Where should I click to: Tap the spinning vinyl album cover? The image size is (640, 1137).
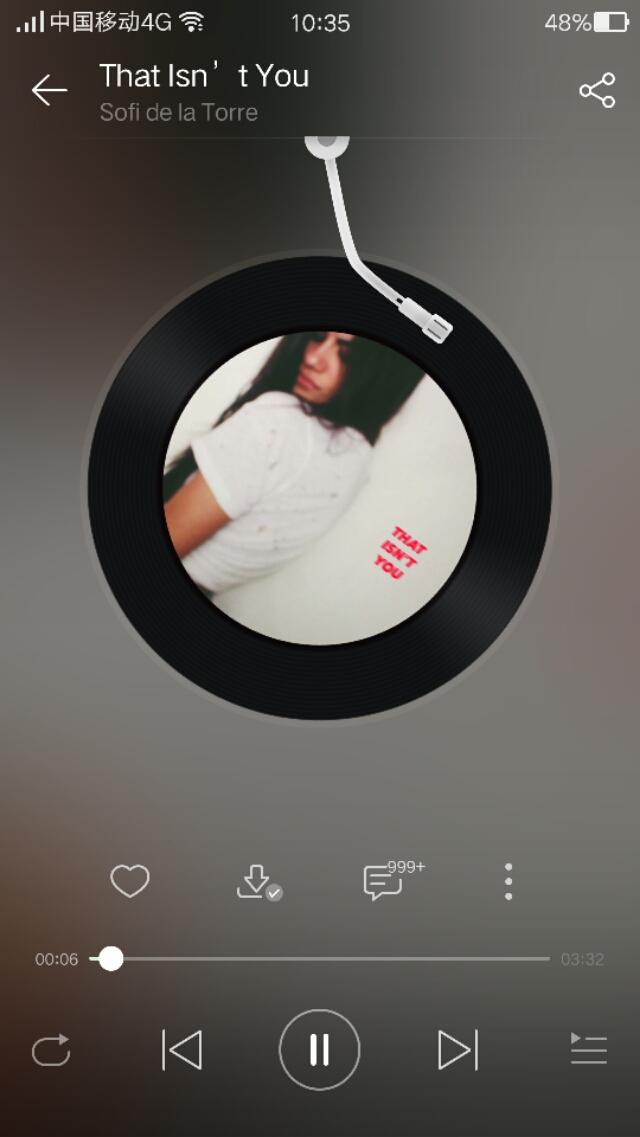click(x=320, y=488)
